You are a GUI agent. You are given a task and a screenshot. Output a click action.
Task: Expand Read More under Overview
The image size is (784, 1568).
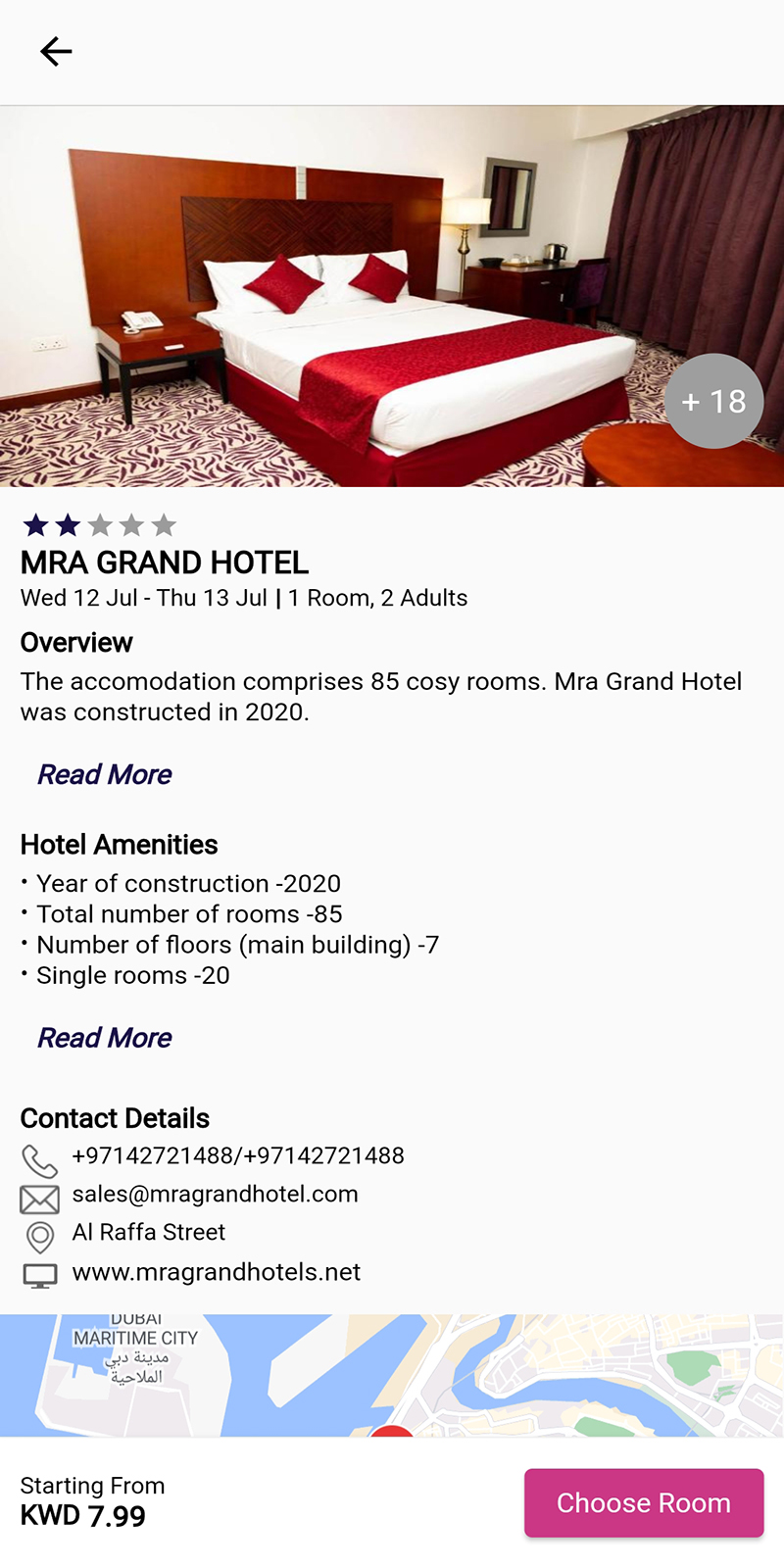(x=104, y=774)
